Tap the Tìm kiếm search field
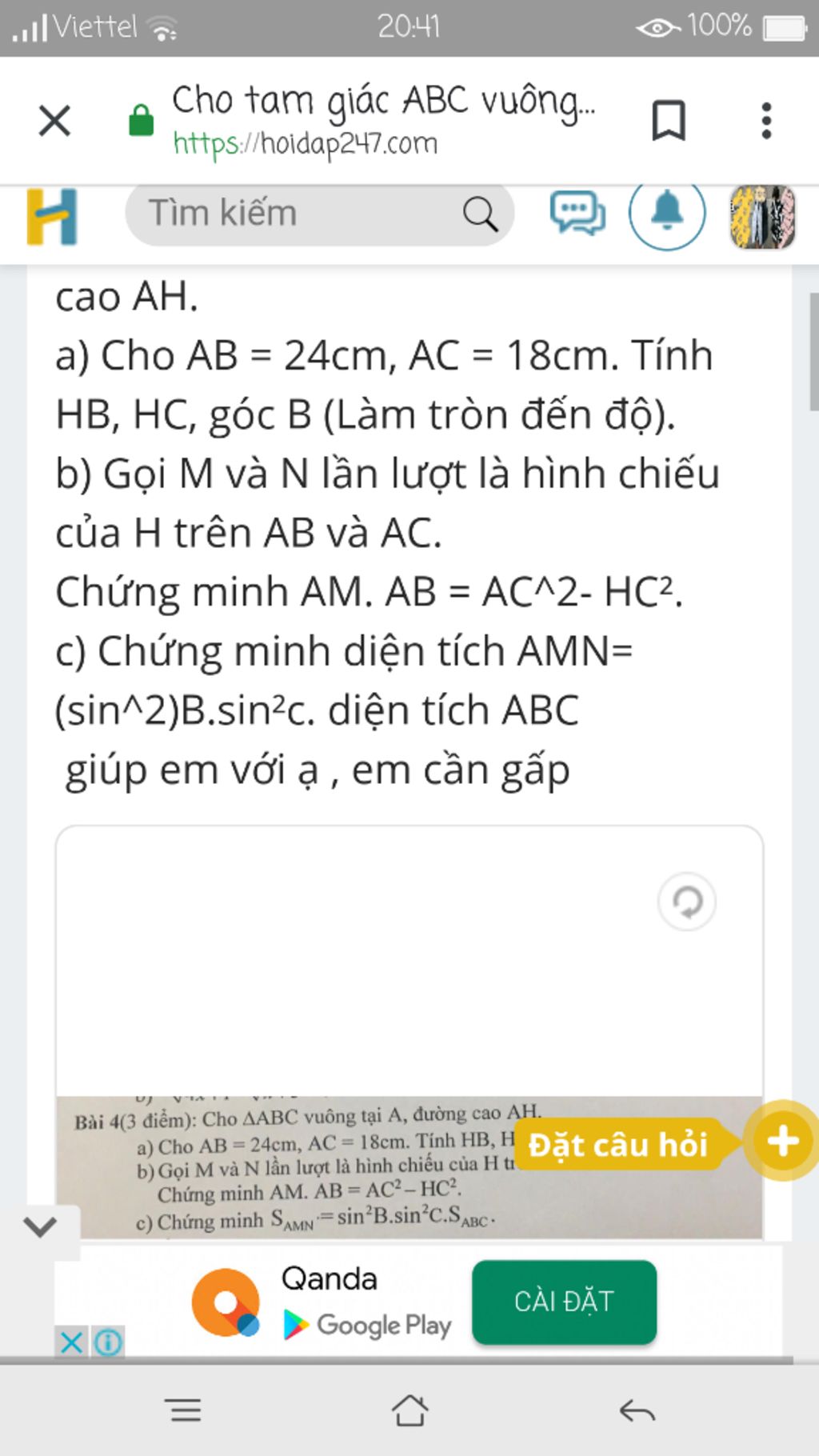Viewport: 819px width, 1456px height. click(304, 214)
